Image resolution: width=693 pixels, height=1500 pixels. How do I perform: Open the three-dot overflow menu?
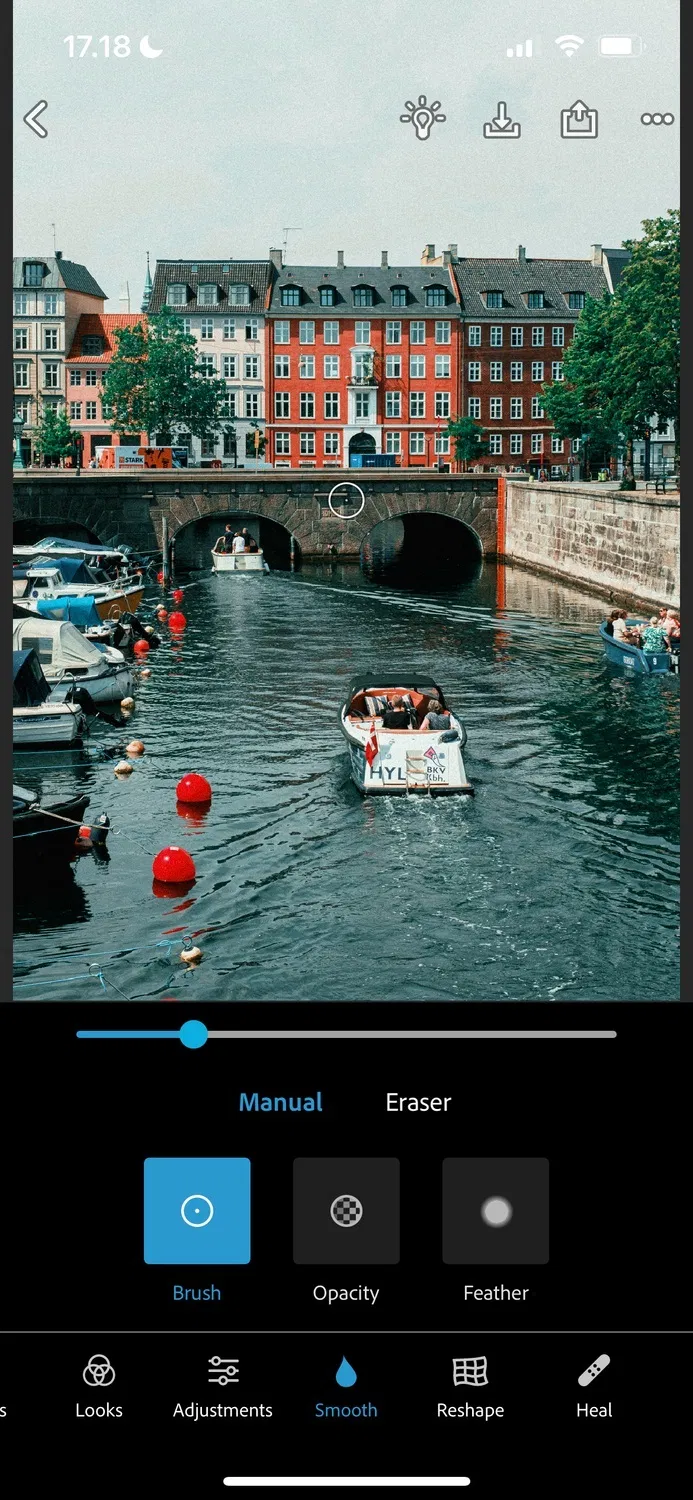(x=657, y=119)
